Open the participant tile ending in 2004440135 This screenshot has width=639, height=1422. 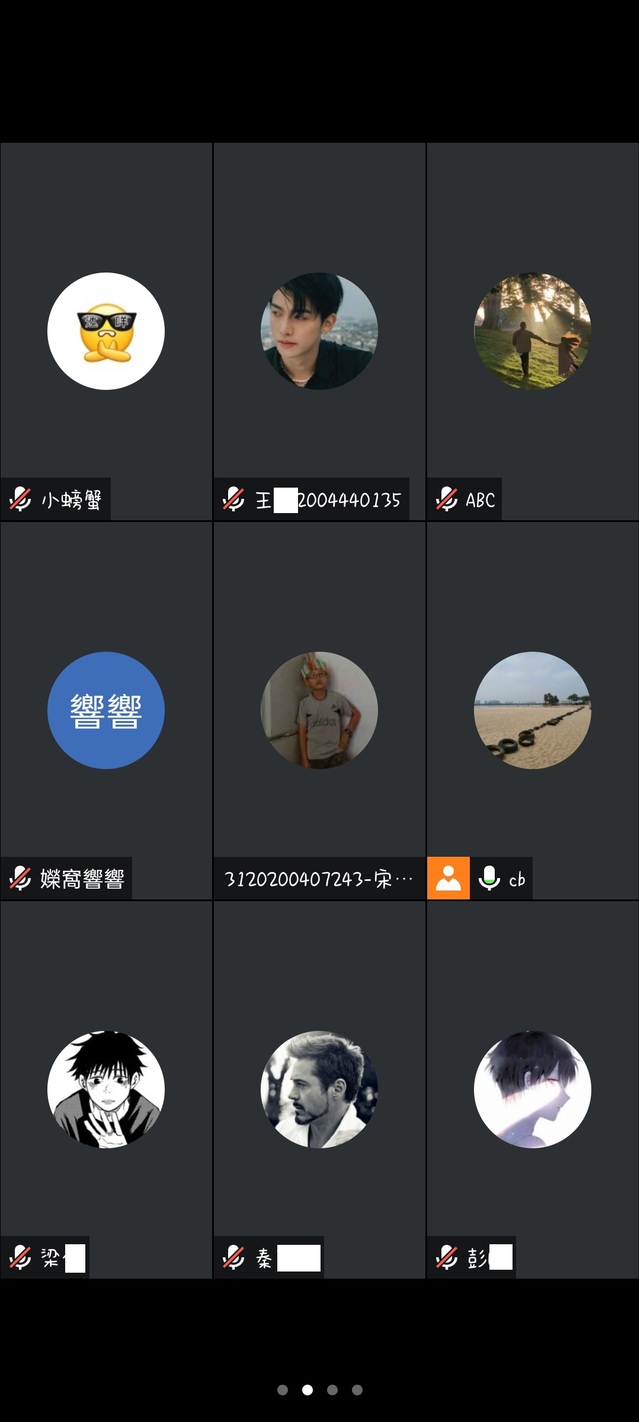319,331
